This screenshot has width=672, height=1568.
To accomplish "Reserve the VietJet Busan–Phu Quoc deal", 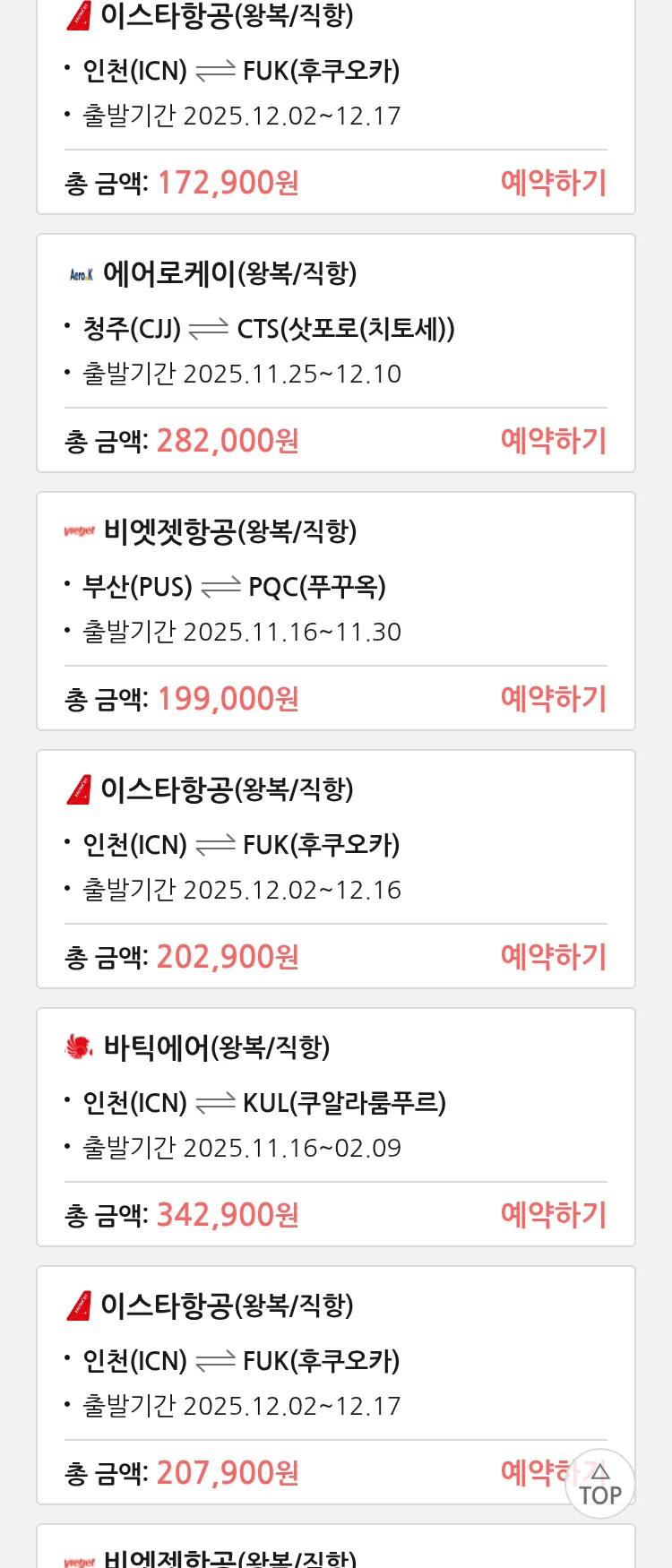I will tap(553, 699).
